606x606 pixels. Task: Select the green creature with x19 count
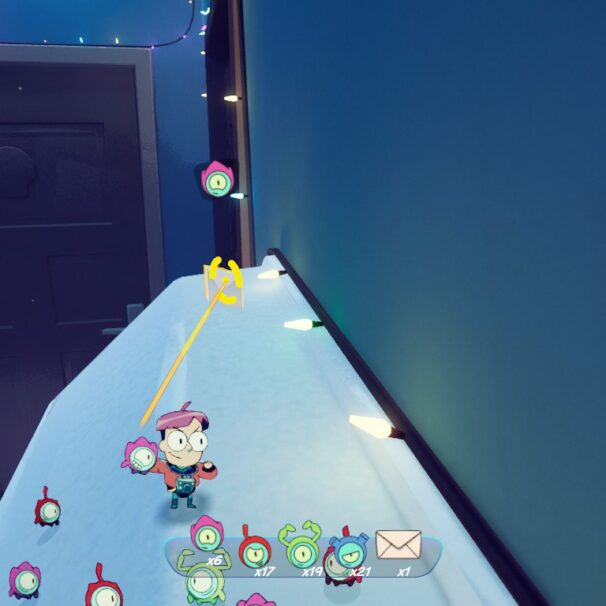pos(299,546)
